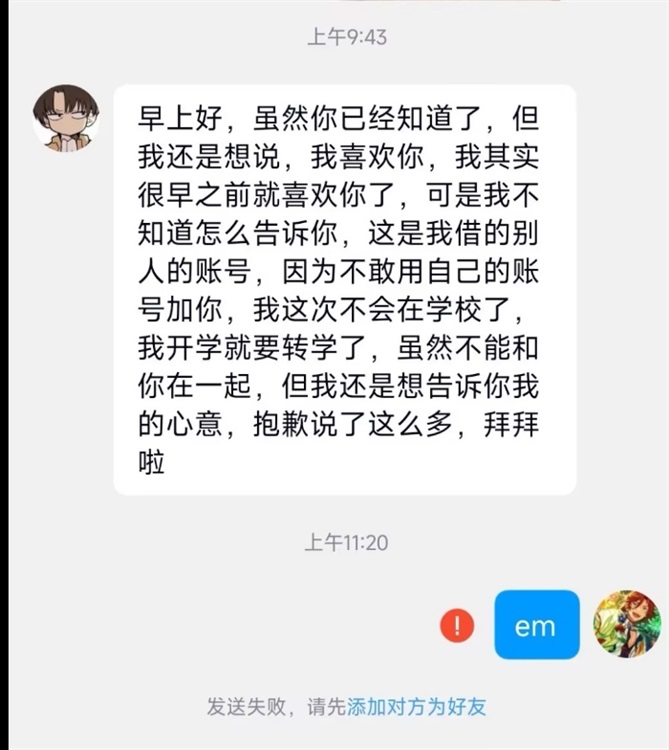The height and width of the screenshot is (750, 669).
Task: Tap the red failed-send exclamation icon
Action: [x=458, y=626]
